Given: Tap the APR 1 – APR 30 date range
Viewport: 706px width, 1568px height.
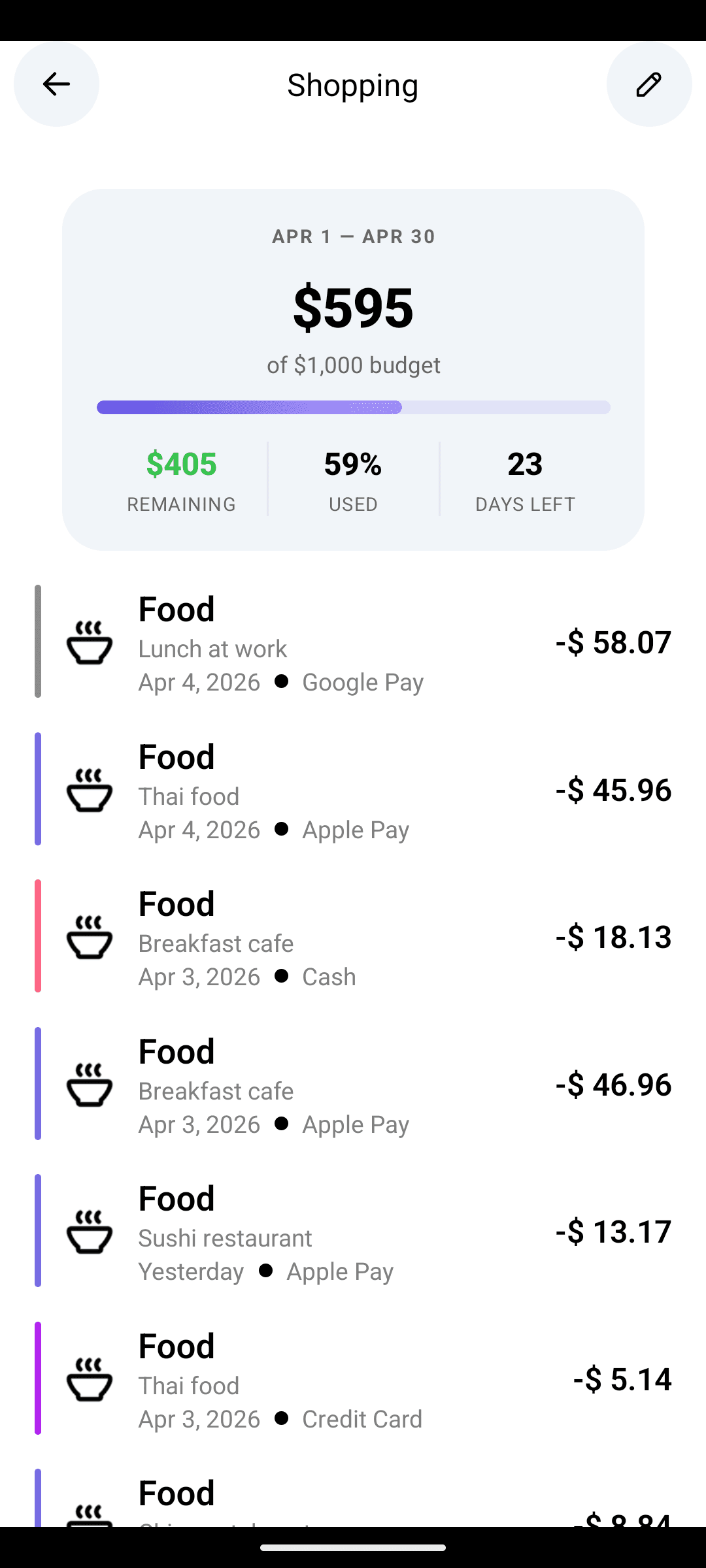Looking at the screenshot, I should [x=353, y=237].
